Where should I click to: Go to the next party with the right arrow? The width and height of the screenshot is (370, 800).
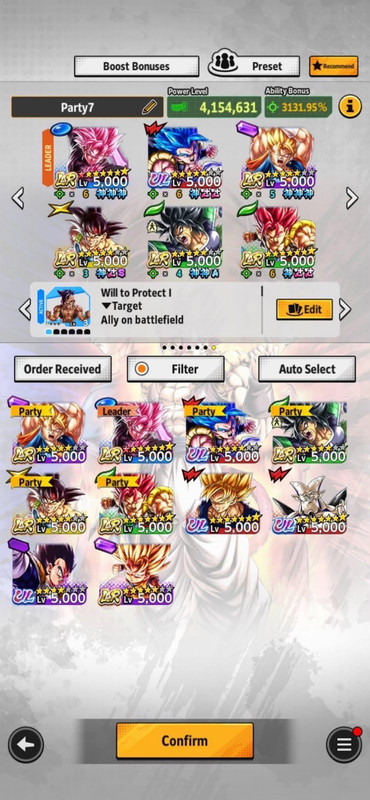coord(352,198)
